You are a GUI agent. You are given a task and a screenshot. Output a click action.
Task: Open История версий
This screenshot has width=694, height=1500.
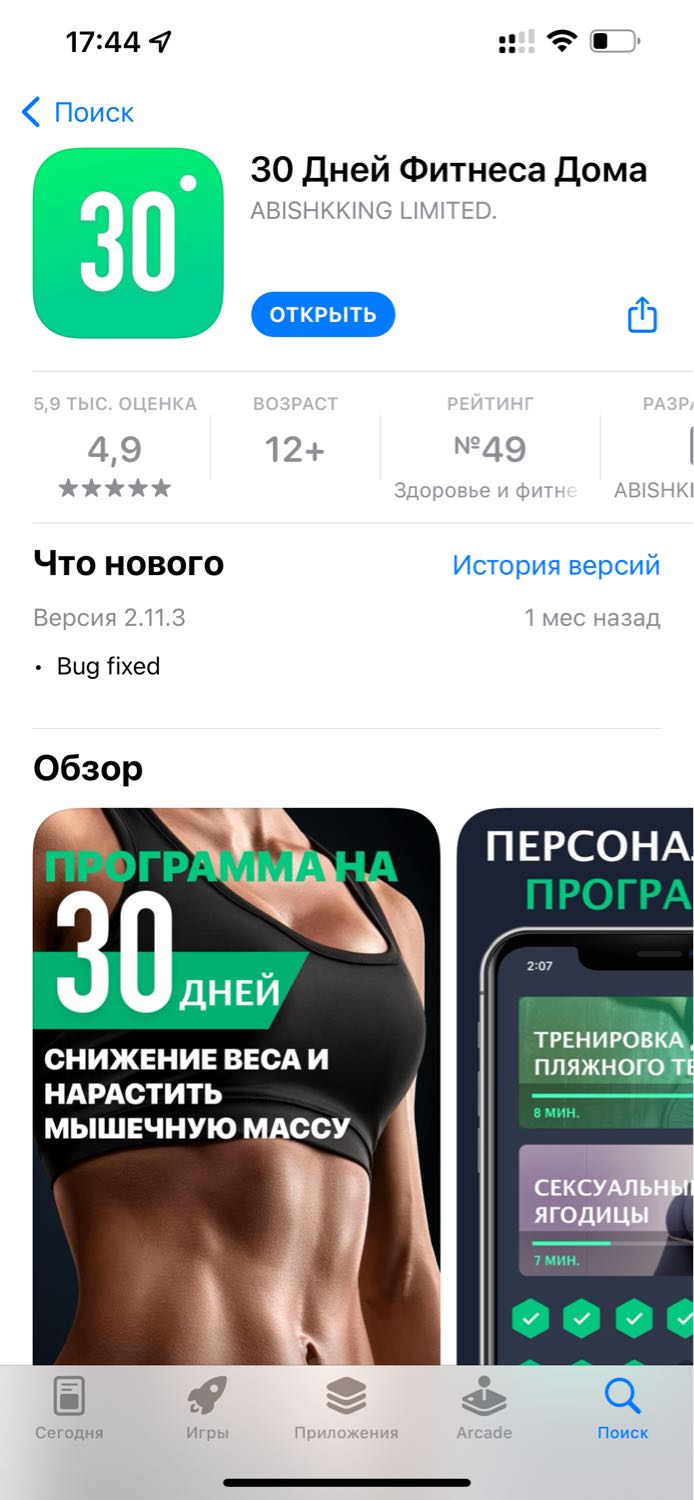click(556, 565)
